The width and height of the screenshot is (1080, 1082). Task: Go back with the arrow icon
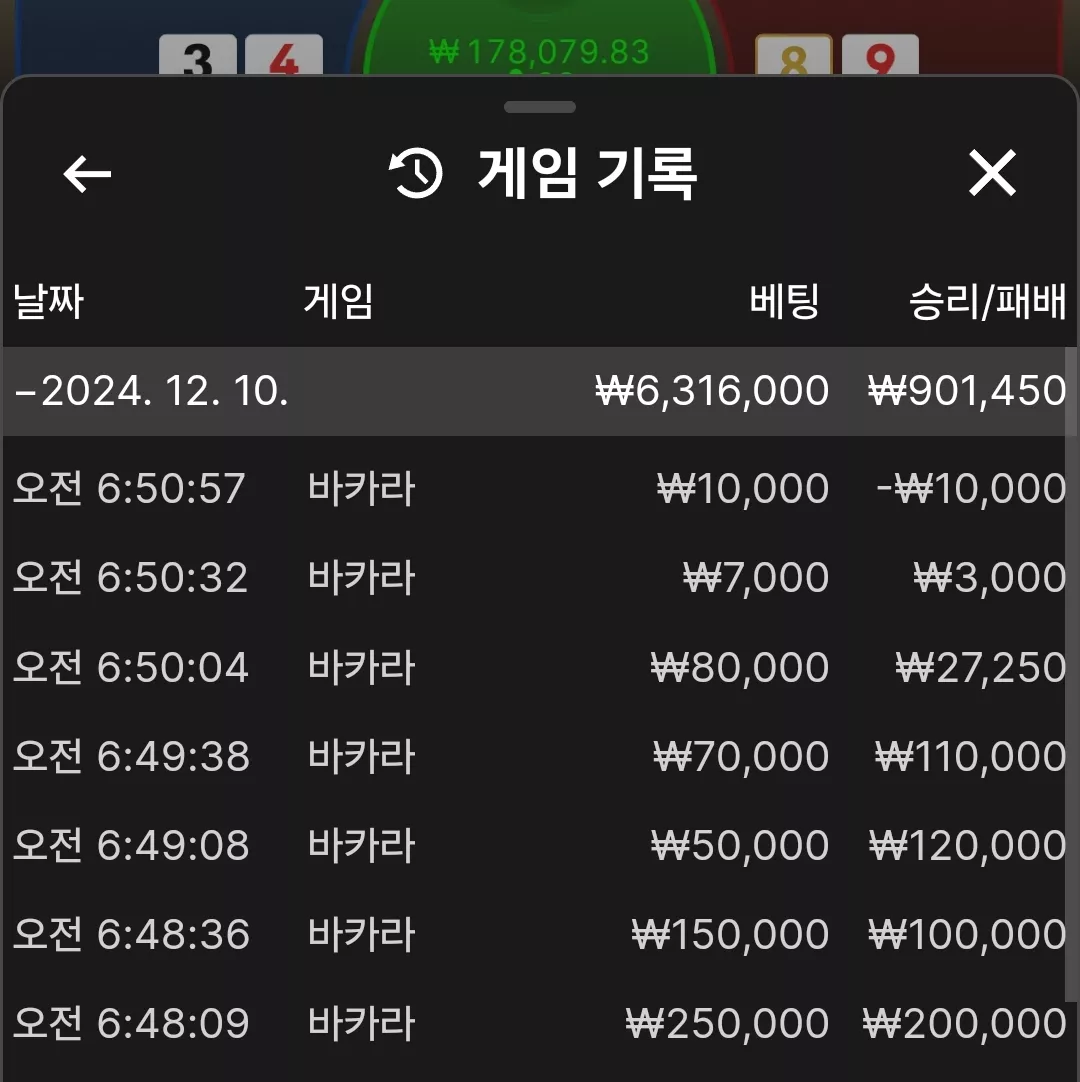pyautogui.click(x=87, y=173)
